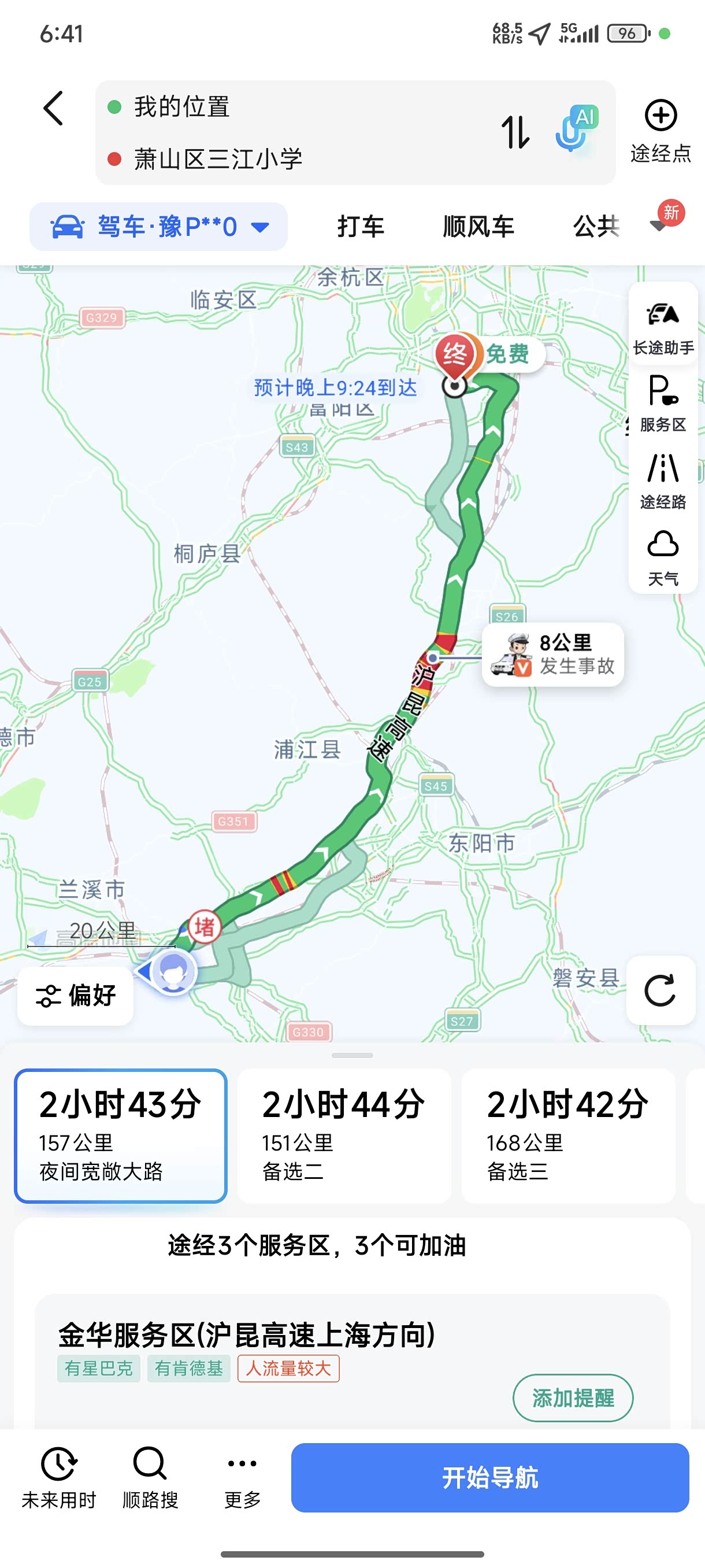
Task: Edit destination 萧山区三江小学
Action: 218,160
